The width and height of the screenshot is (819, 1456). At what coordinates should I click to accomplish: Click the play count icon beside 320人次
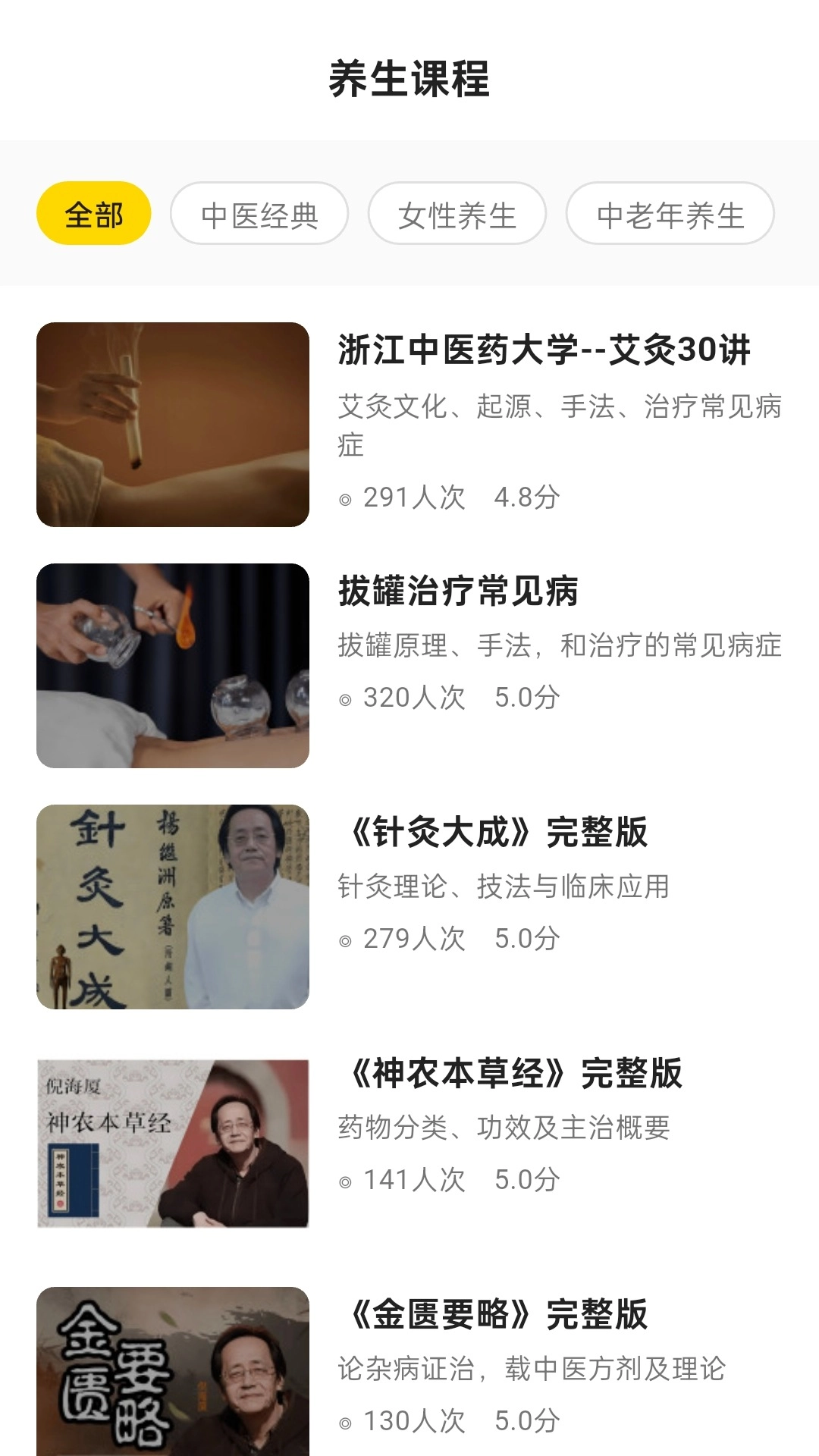click(x=346, y=698)
